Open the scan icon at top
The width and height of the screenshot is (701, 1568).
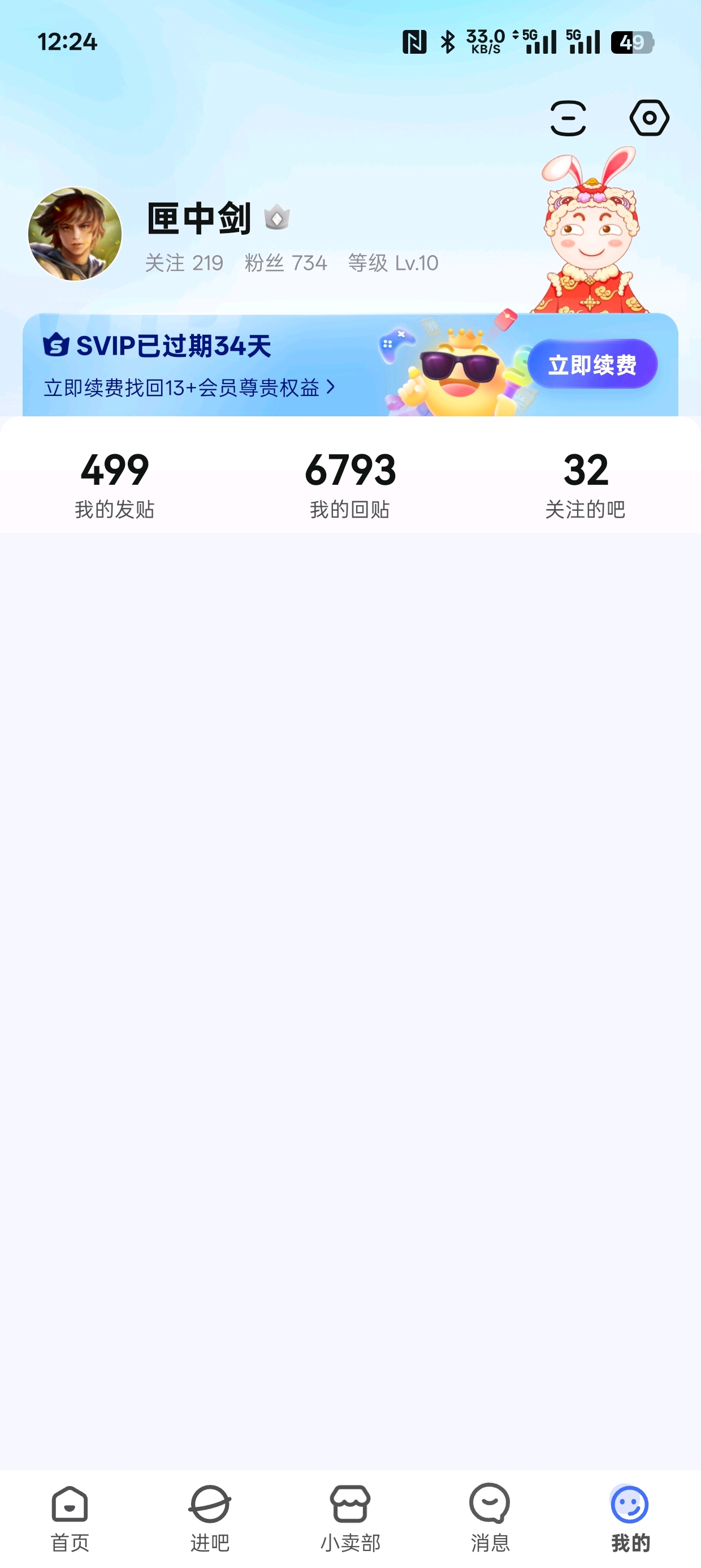click(568, 118)
